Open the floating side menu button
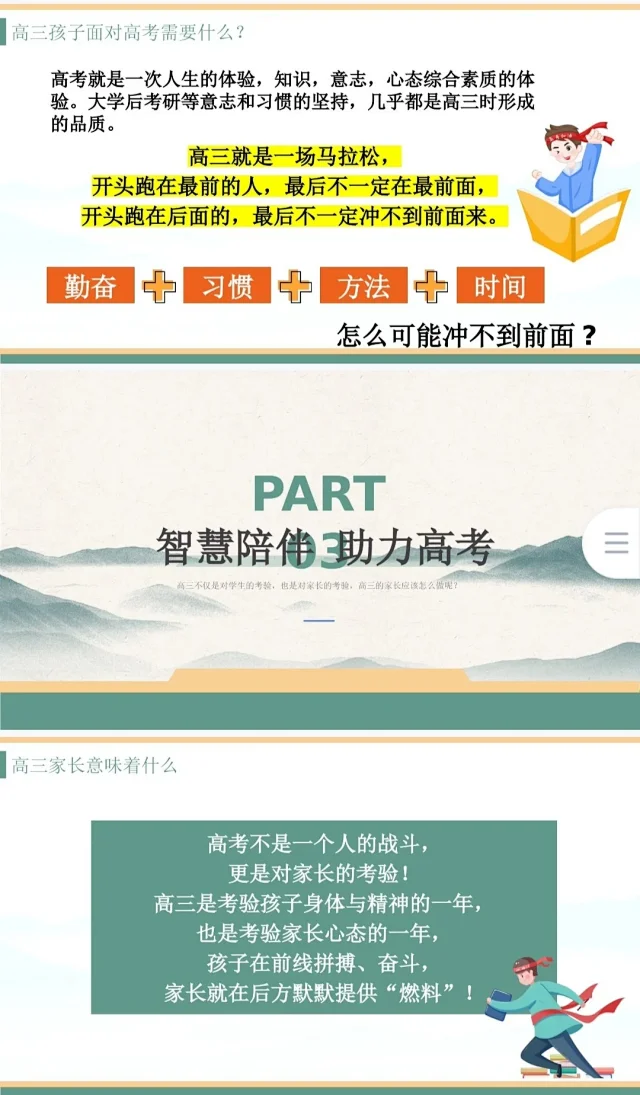This screenshot has width=640, height=1095. [615, 542]
